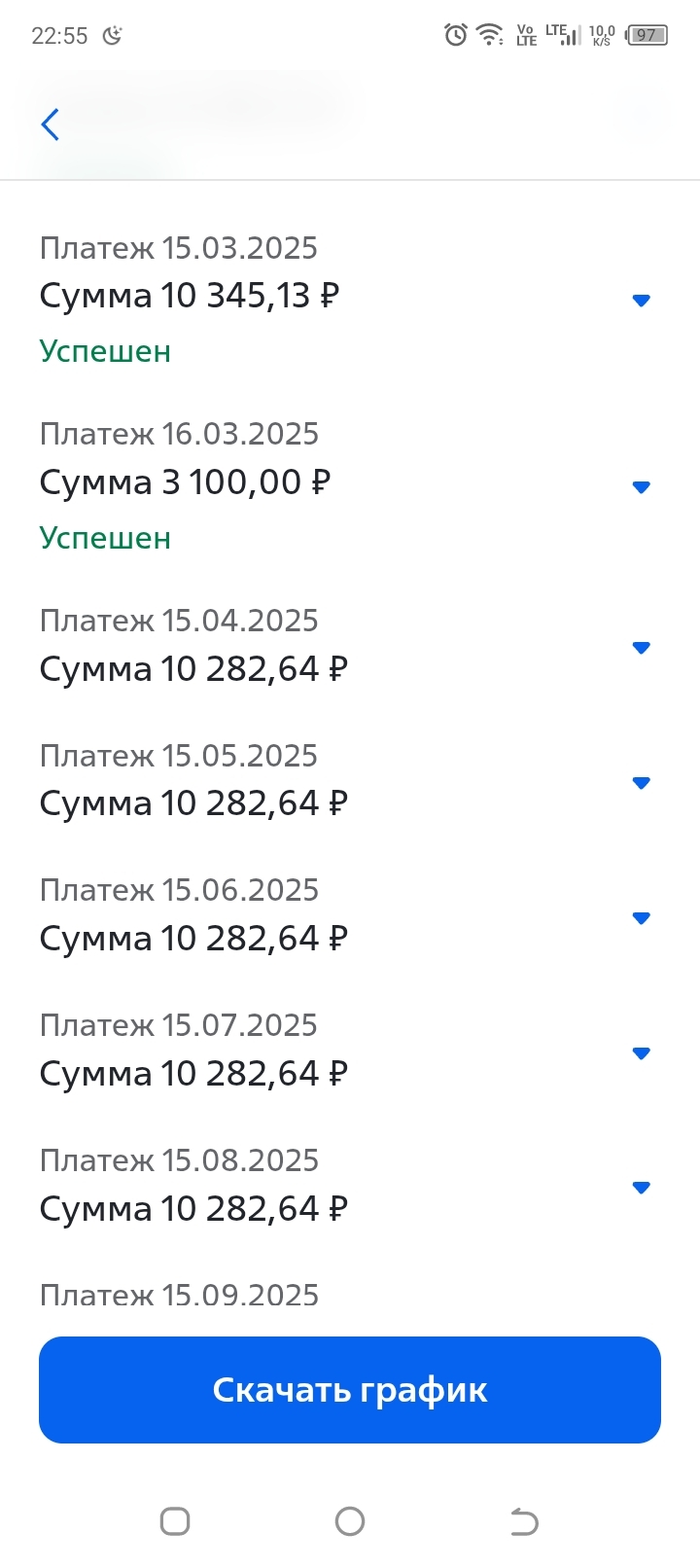Expand payment dated 15.06.2025
This screenshot has height=1568, width=700.
641,918
